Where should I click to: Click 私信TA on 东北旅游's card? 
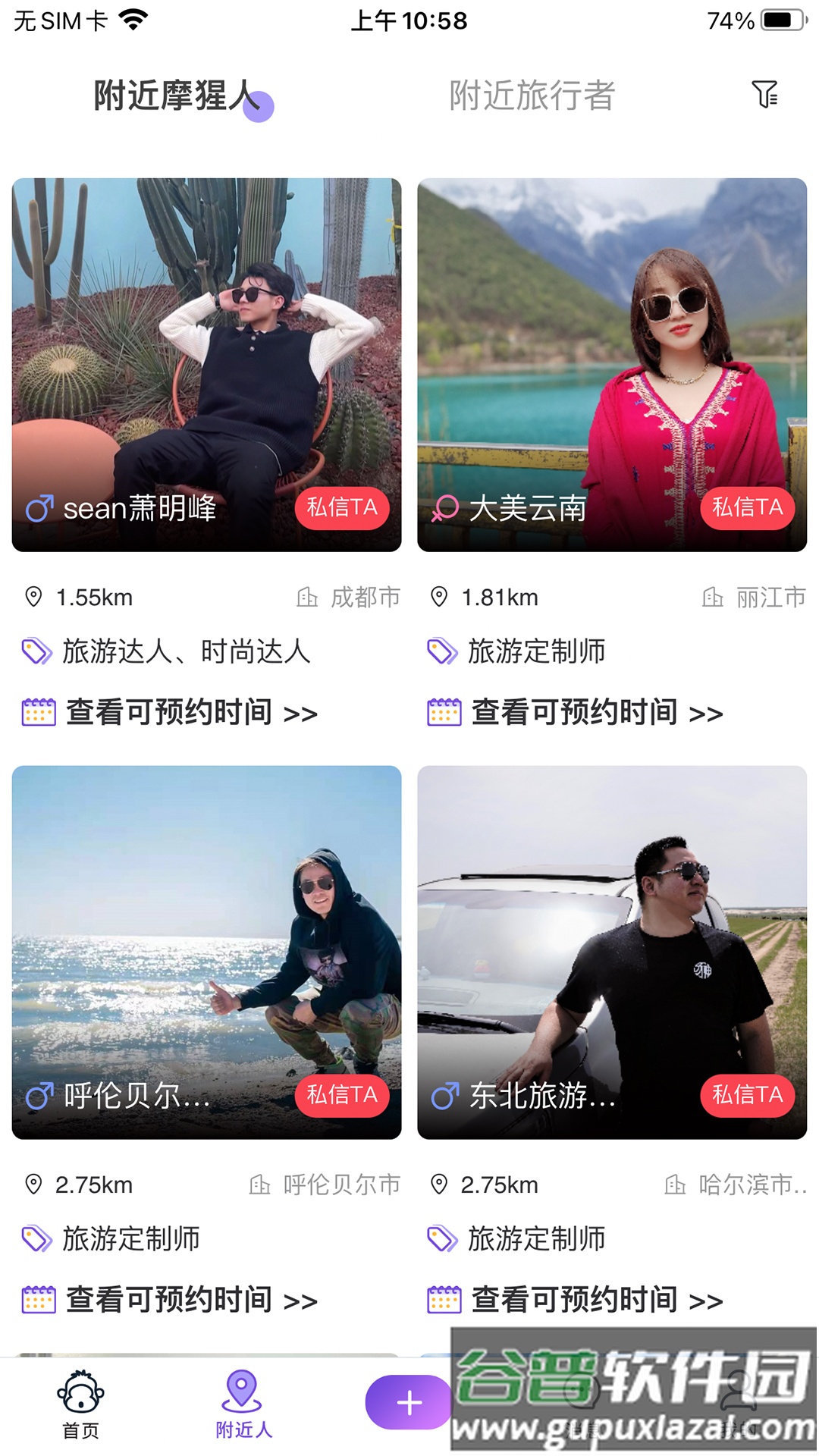[x=748, y=1095]
